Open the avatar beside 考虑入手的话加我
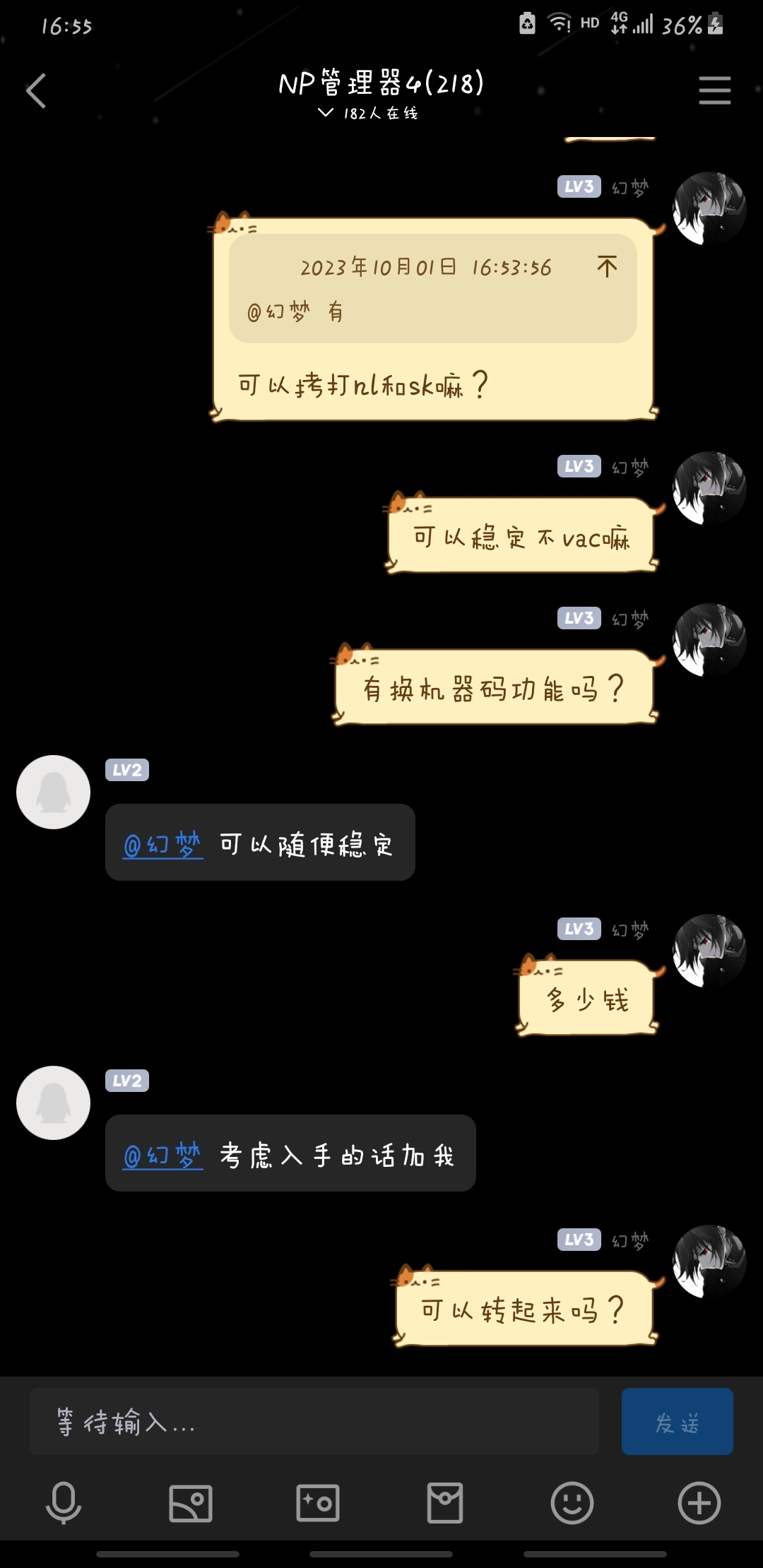This screenshot has width=763, height=1568. [x=54, y=1103]
